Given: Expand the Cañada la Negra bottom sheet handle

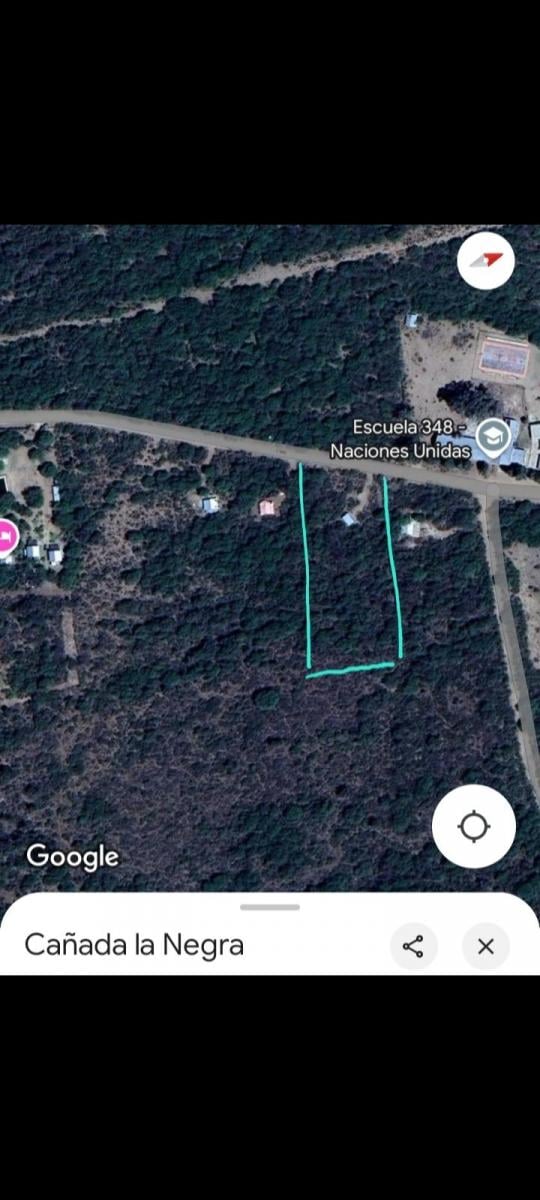Looking at the screenshot, I should [270, 907].
